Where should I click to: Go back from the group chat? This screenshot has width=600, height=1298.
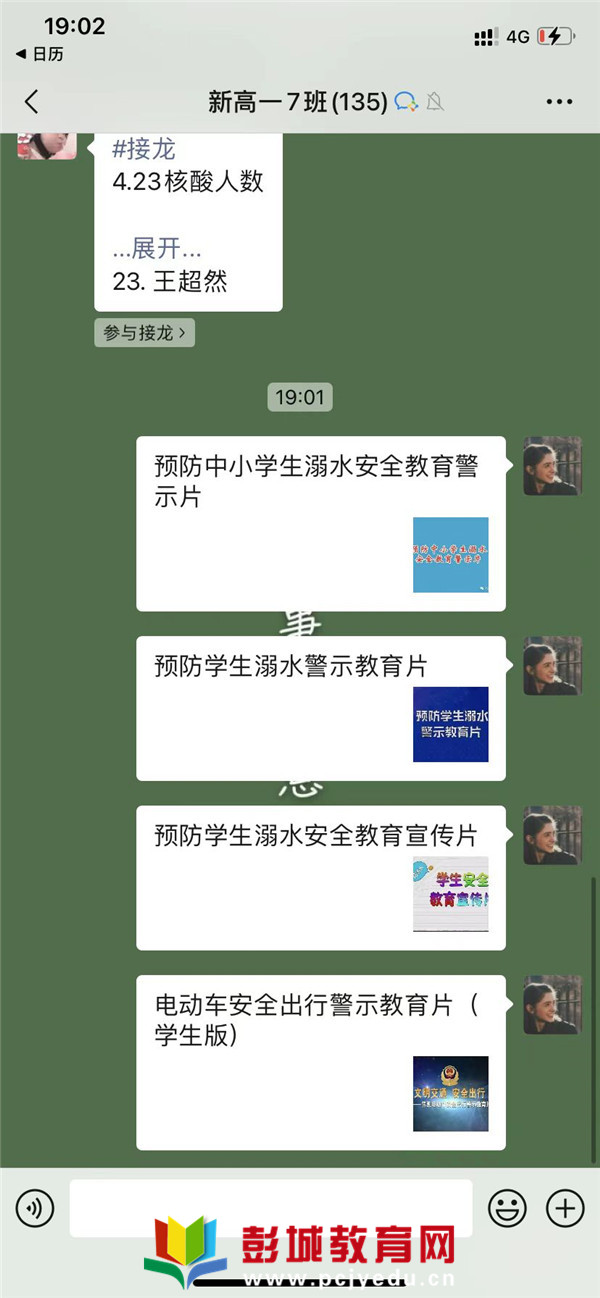32,101
